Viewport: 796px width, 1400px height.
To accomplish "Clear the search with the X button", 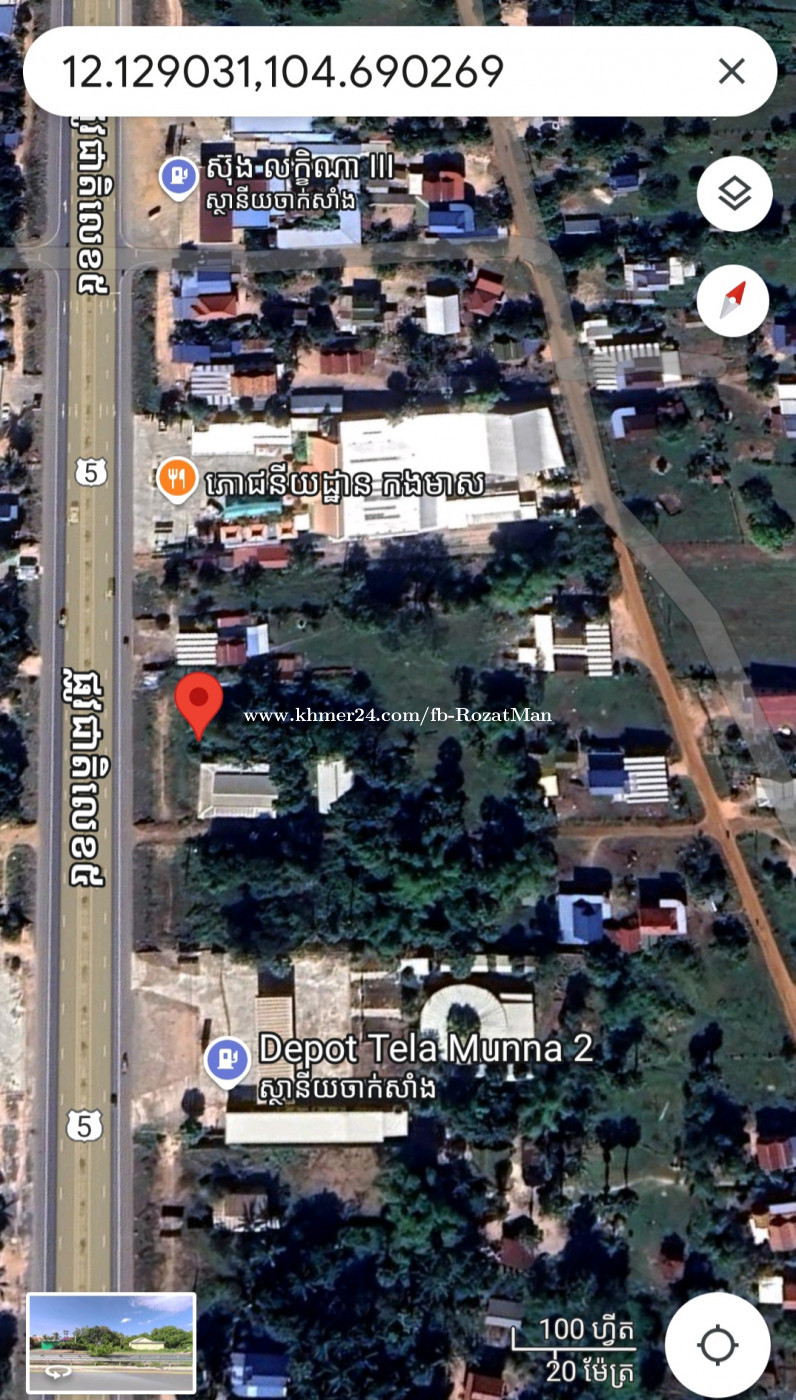I will [732, 71].
